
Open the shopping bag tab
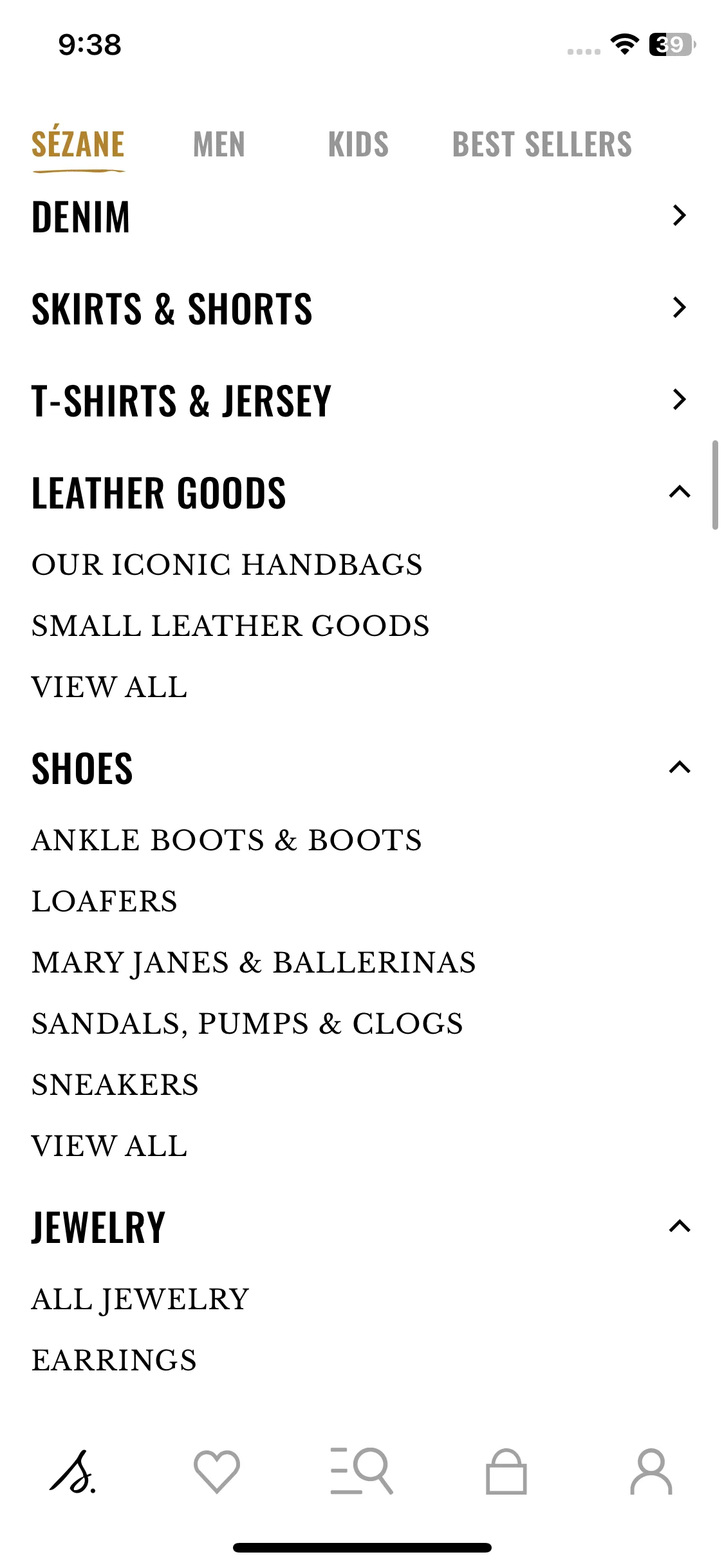(506, 1471)
